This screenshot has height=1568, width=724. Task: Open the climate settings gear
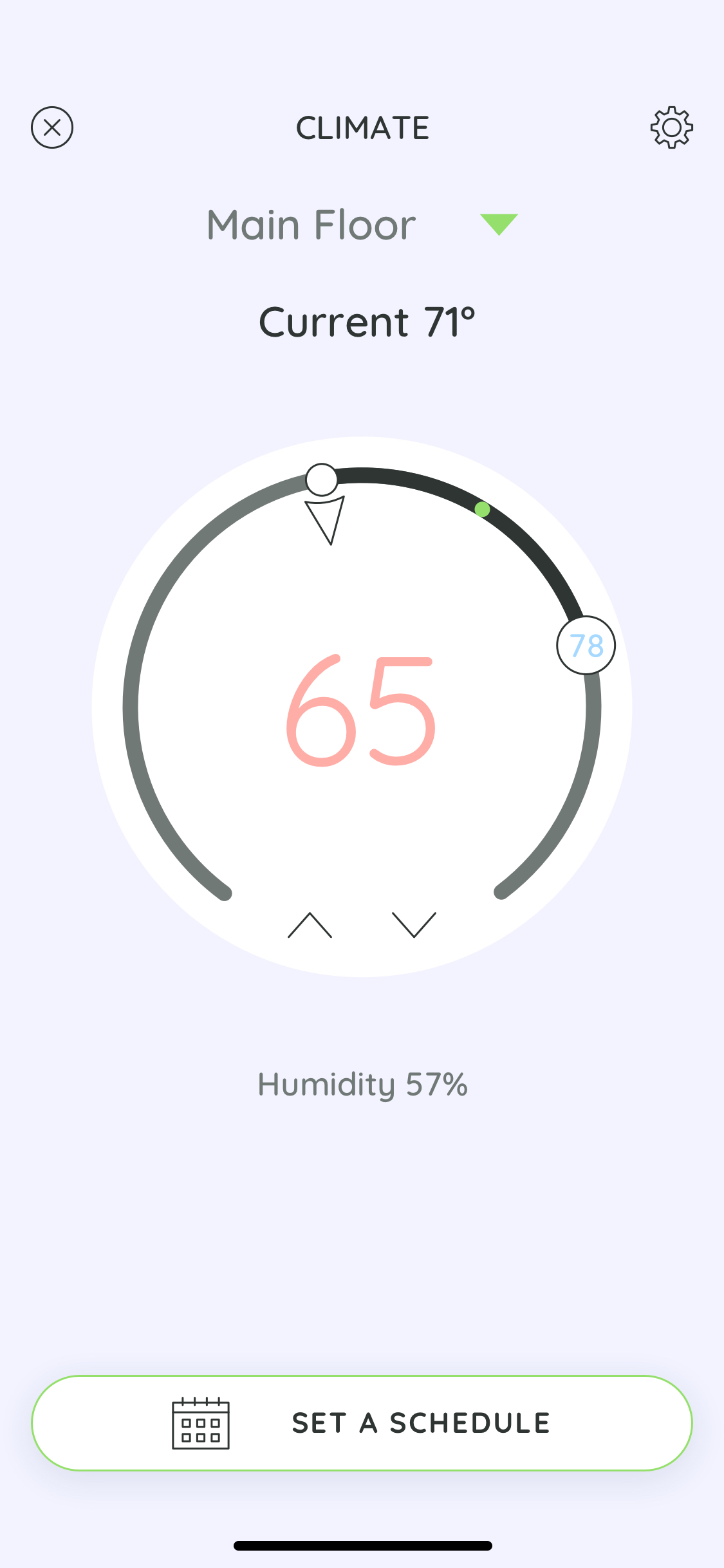672,127
